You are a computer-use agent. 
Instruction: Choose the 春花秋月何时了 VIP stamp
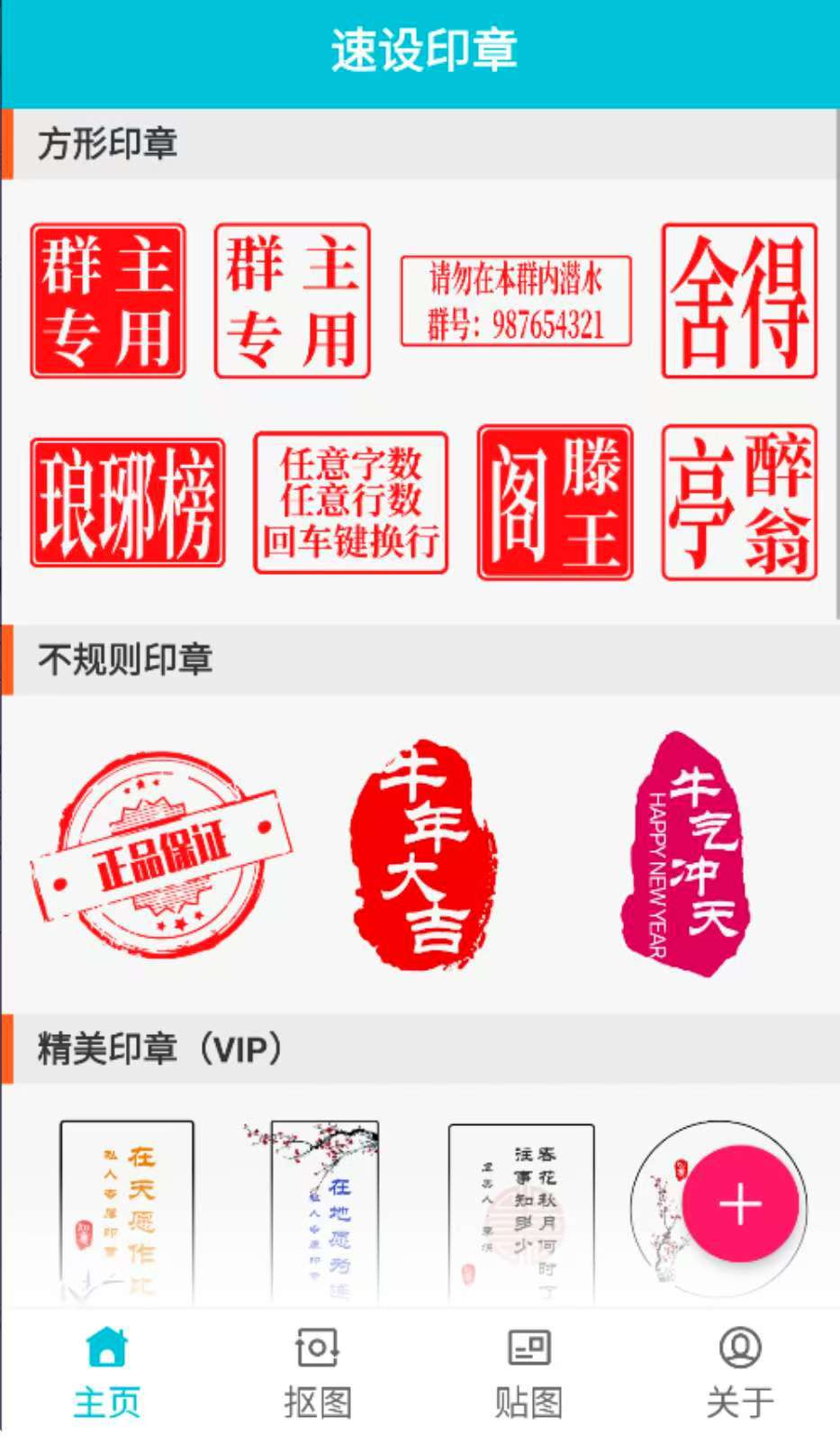pos(521,1212)
